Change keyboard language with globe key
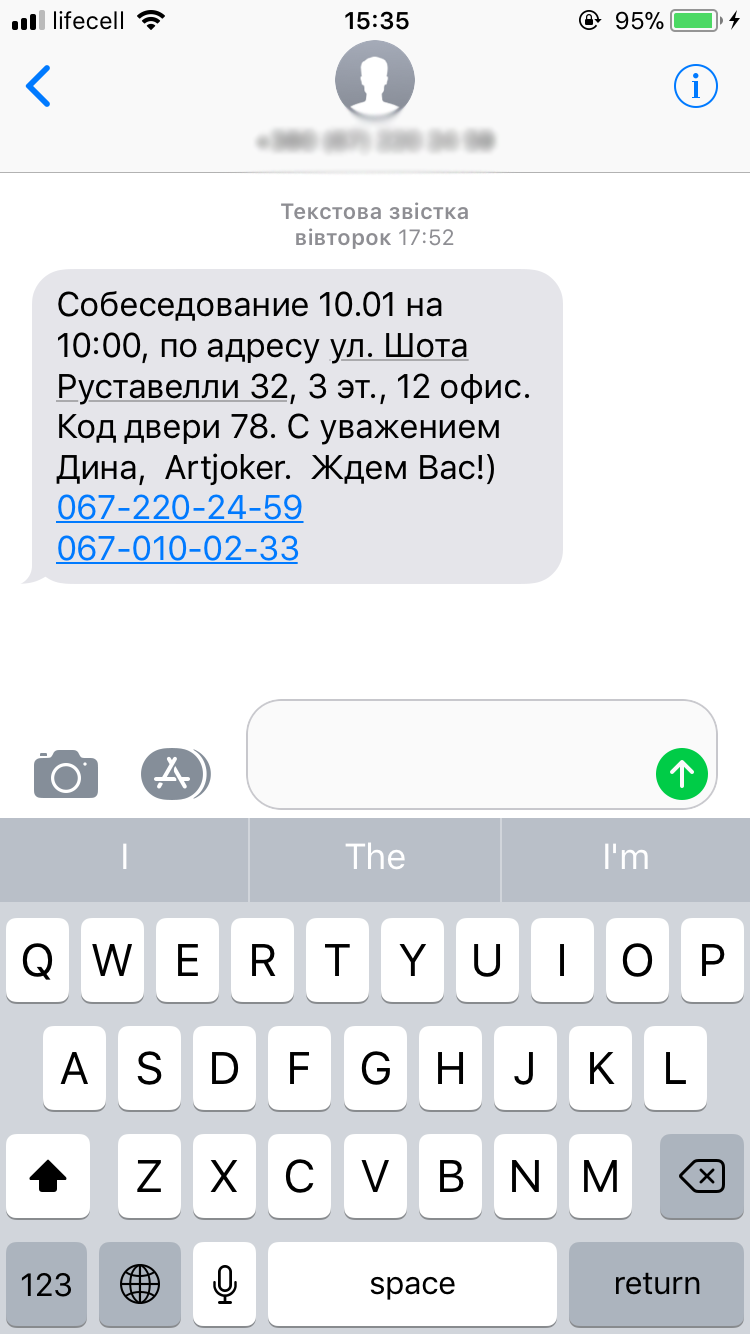Screen dimensions: 750x1334 [x=140, y=1284]
